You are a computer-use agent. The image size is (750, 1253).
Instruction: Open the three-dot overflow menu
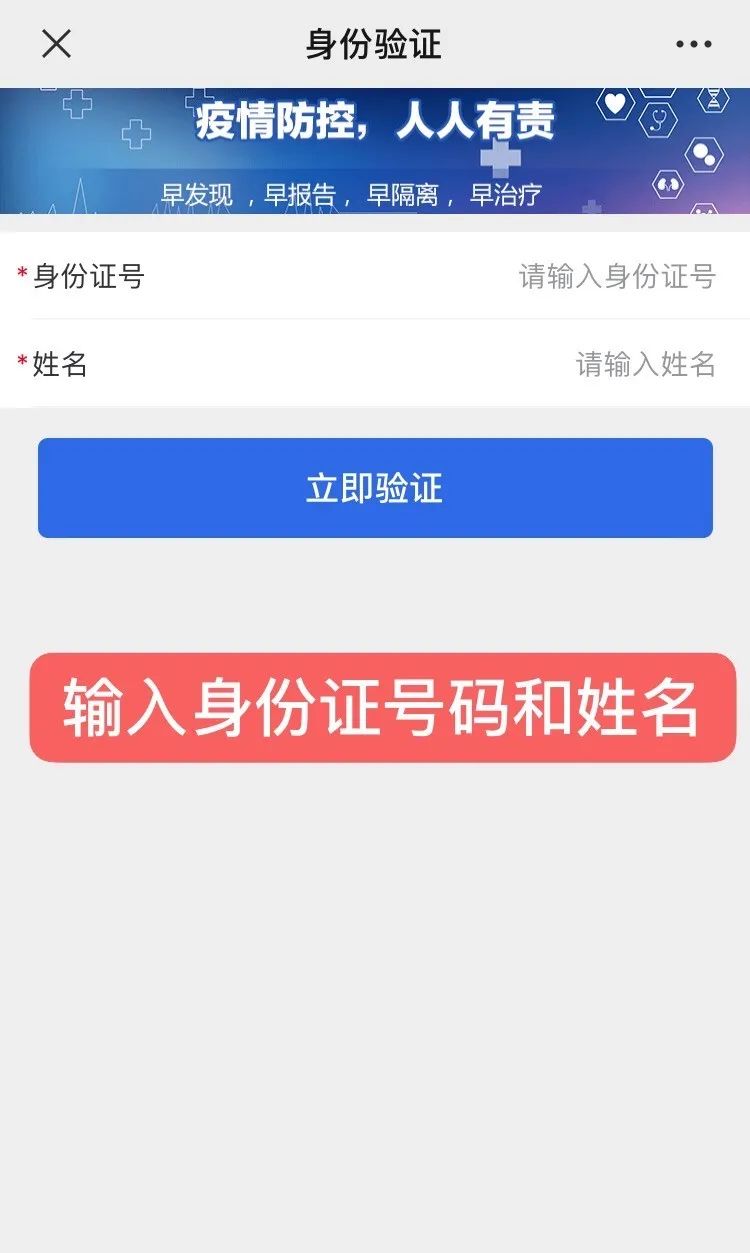tap(693, 44)
